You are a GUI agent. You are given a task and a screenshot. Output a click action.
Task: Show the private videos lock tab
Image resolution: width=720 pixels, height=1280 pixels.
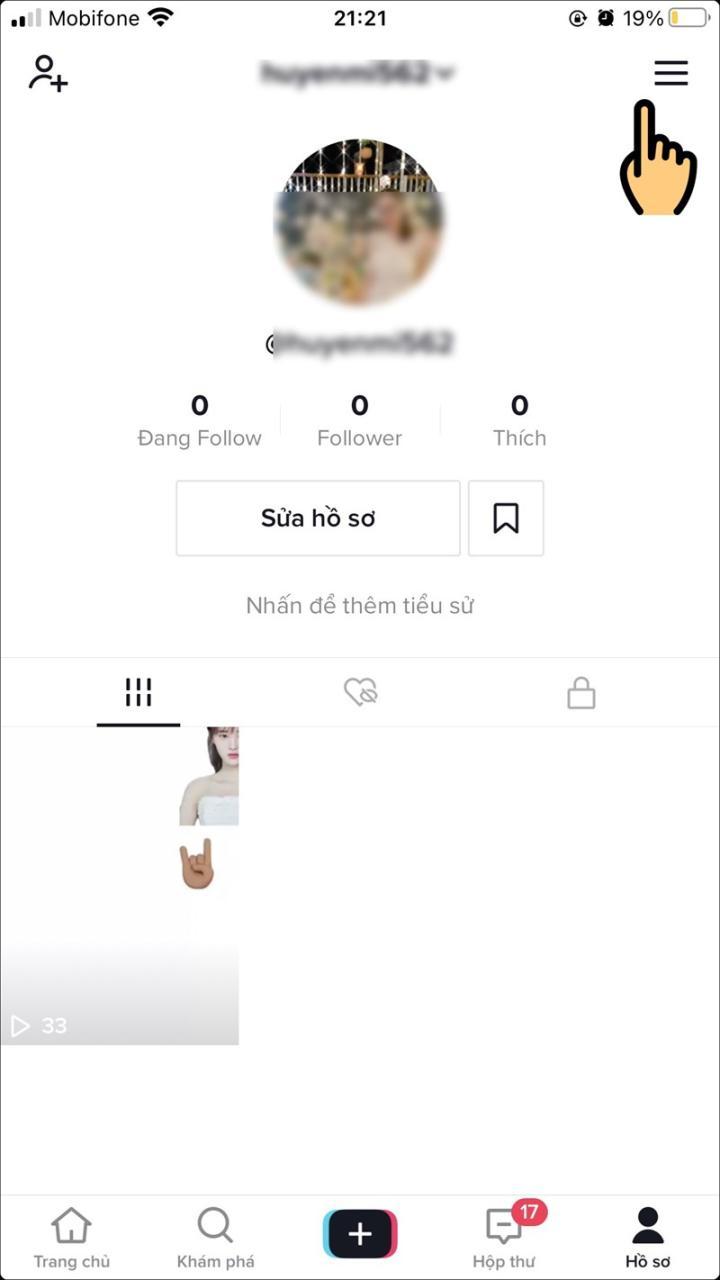click(x=581, y=690)
